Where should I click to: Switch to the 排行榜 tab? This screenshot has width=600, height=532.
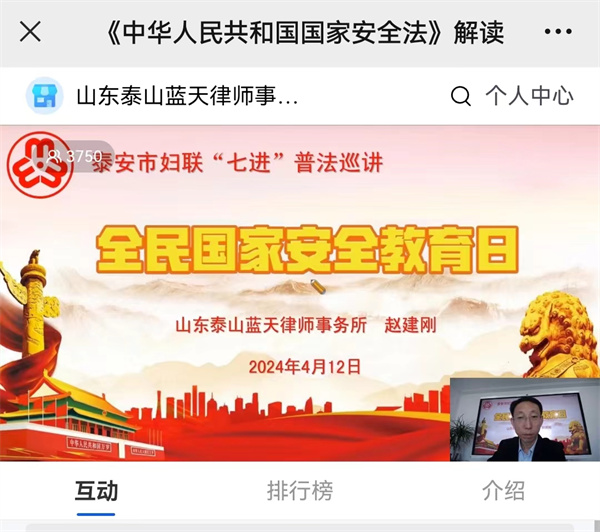click(x=299, y=491)
